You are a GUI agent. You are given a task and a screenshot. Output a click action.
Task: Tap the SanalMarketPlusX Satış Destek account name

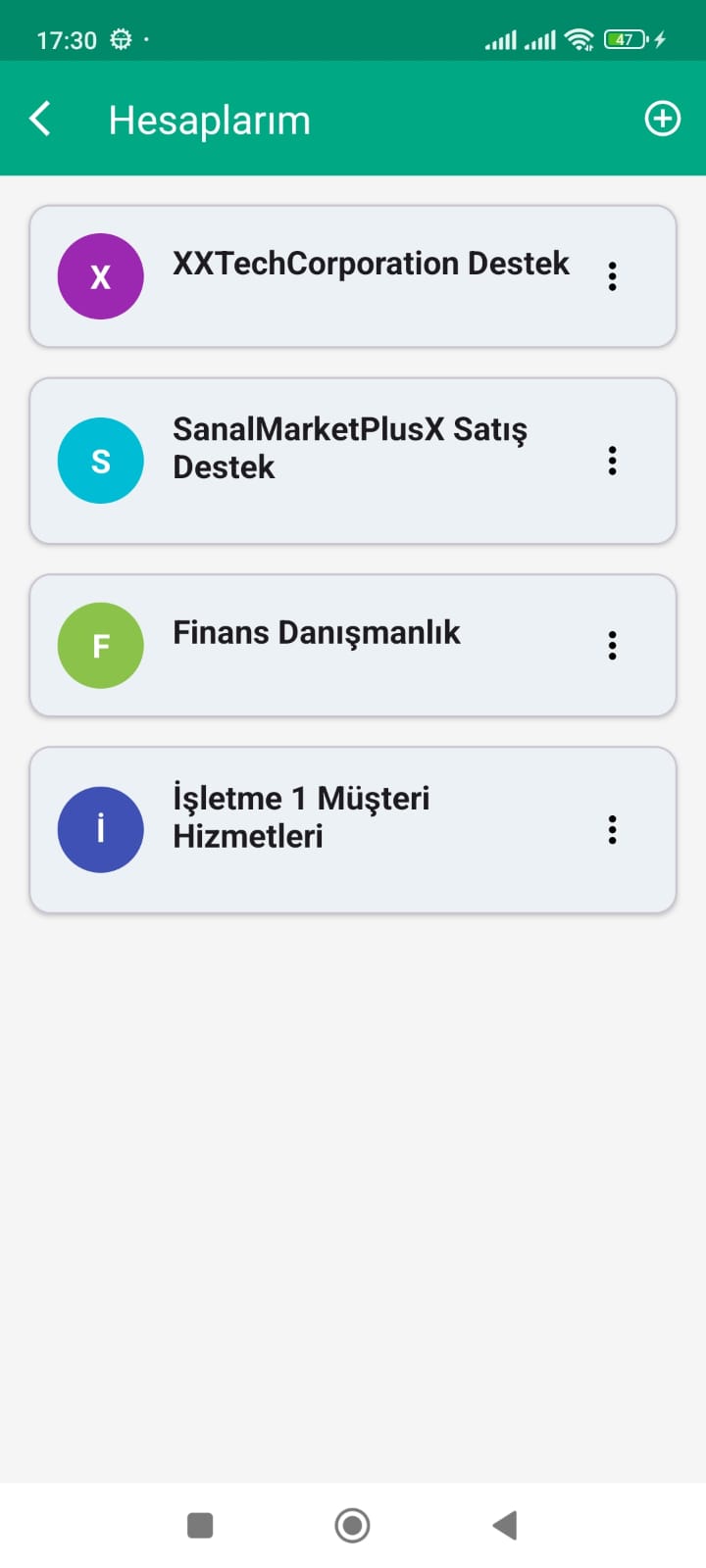(351, 448)
